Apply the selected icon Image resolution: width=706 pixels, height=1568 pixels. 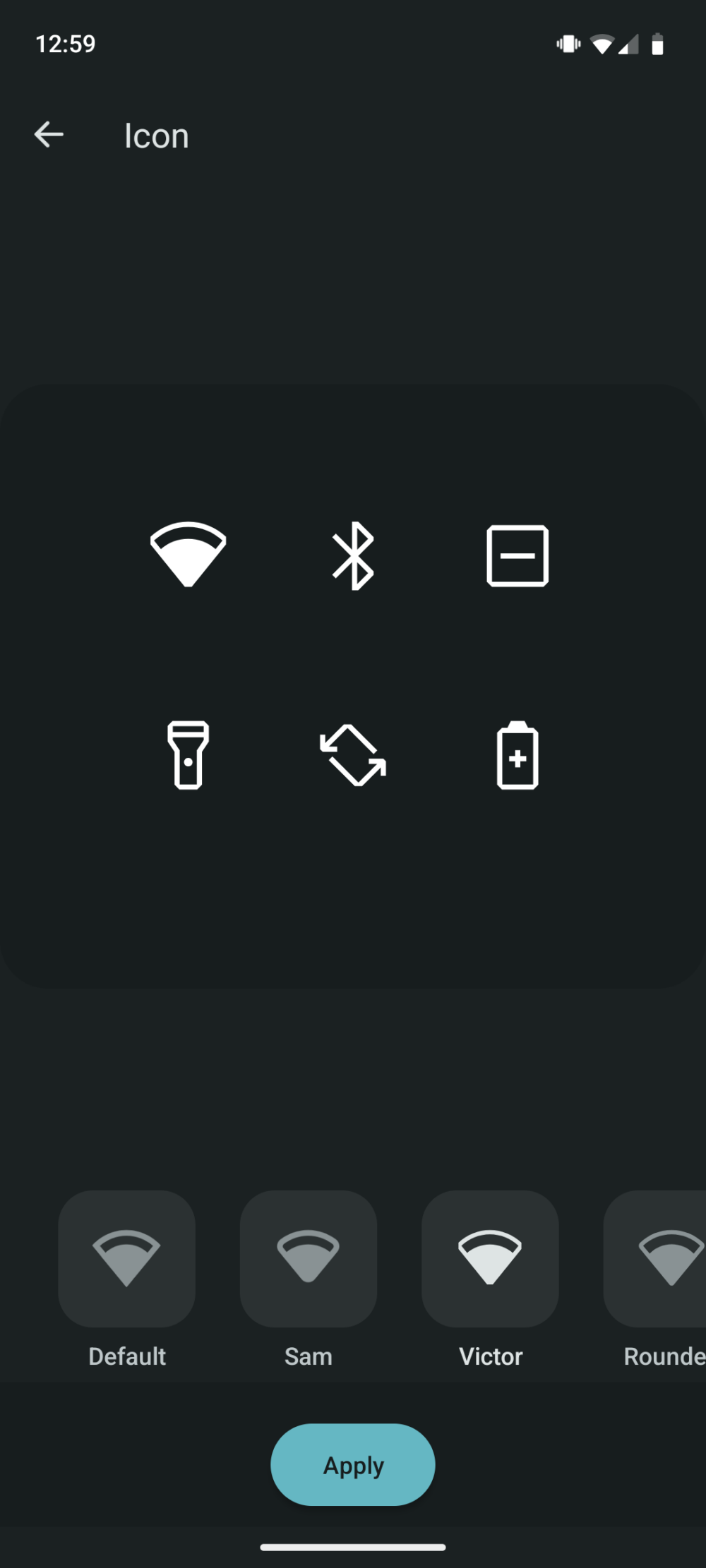click(352, 1464)
